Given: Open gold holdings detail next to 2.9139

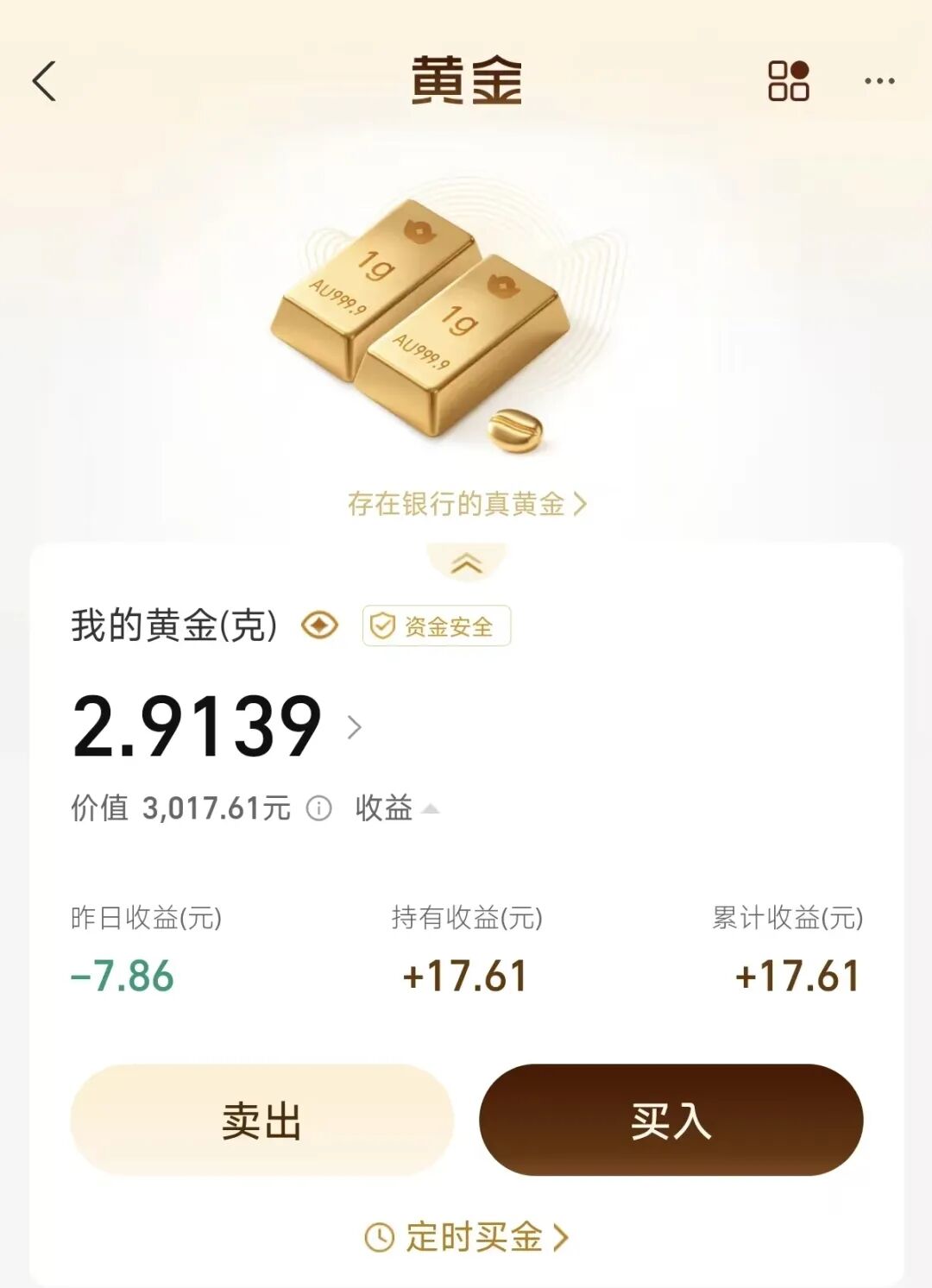Looking at the screenshot, I should tap(354, 727).
